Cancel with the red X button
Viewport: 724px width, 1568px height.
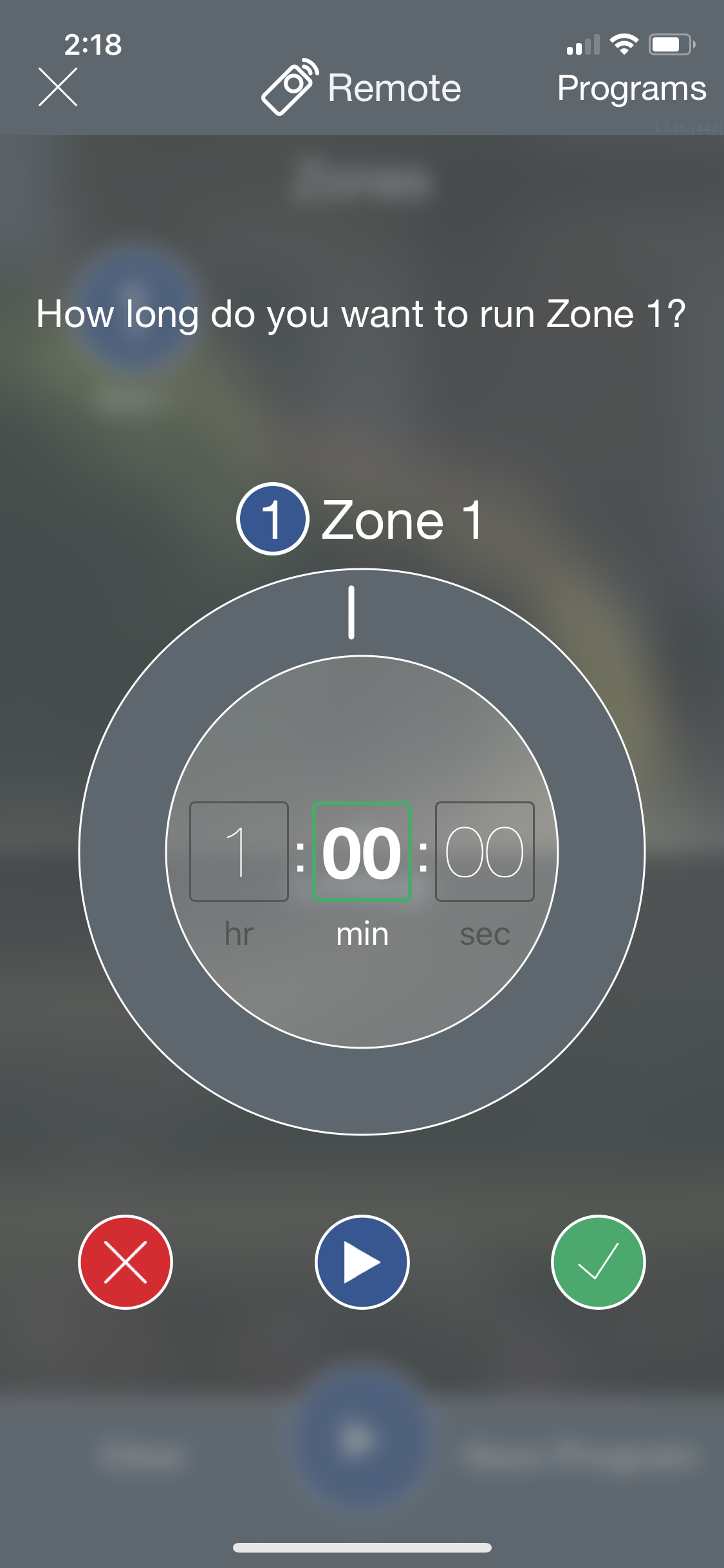point(125,1262)
